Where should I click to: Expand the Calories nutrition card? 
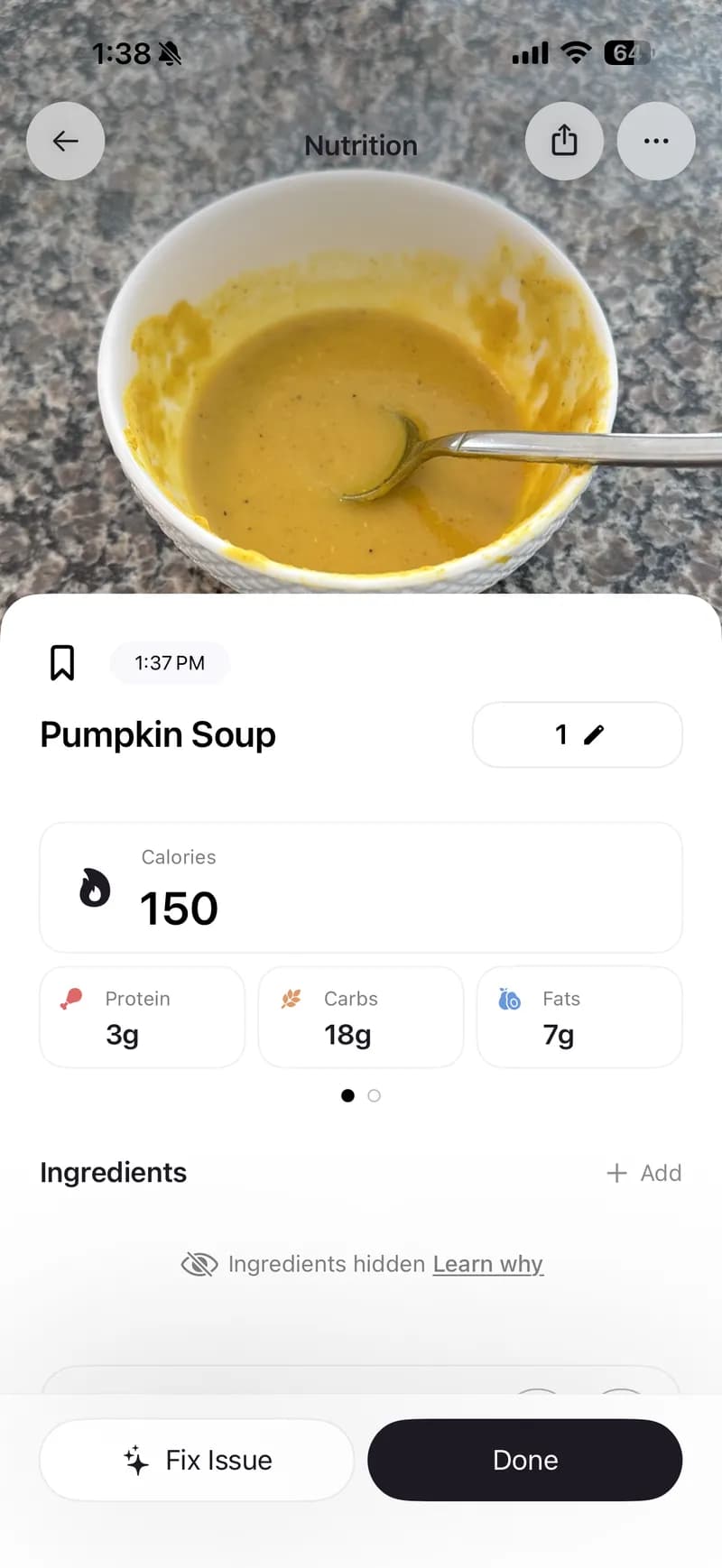click(361, 888)
